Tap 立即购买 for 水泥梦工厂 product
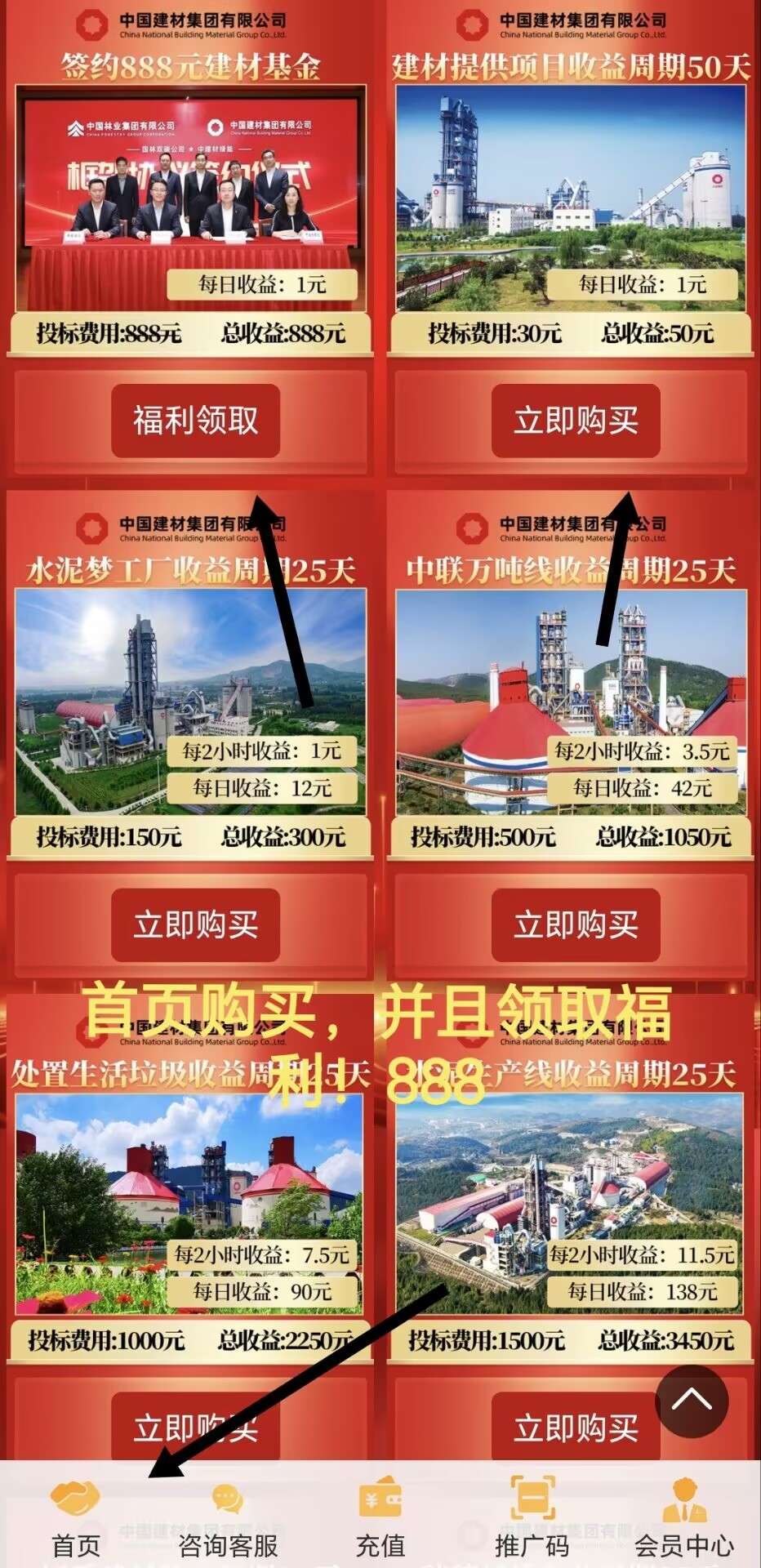 click(196, 924)
